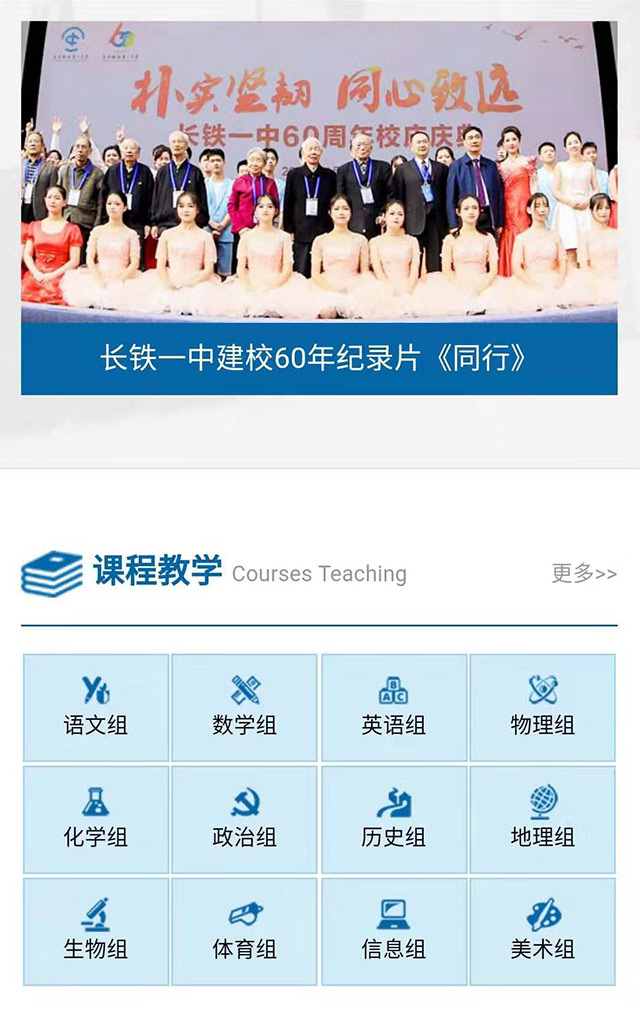Open the 信息组 tile
Screen dimensions: 640x1024
[x=393, y=932]
